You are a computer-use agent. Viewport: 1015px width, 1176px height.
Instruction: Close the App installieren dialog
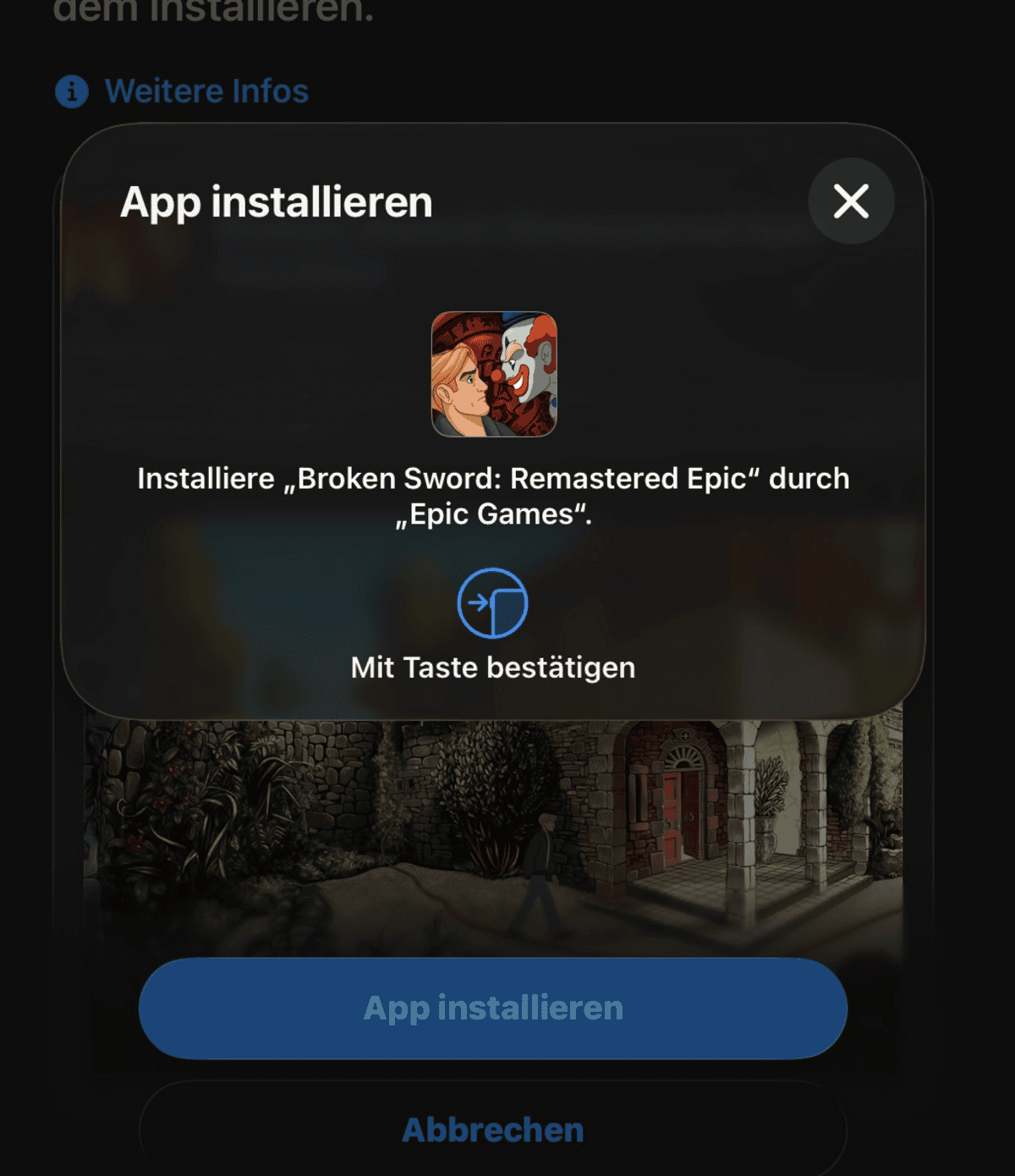tap(851, 201)
